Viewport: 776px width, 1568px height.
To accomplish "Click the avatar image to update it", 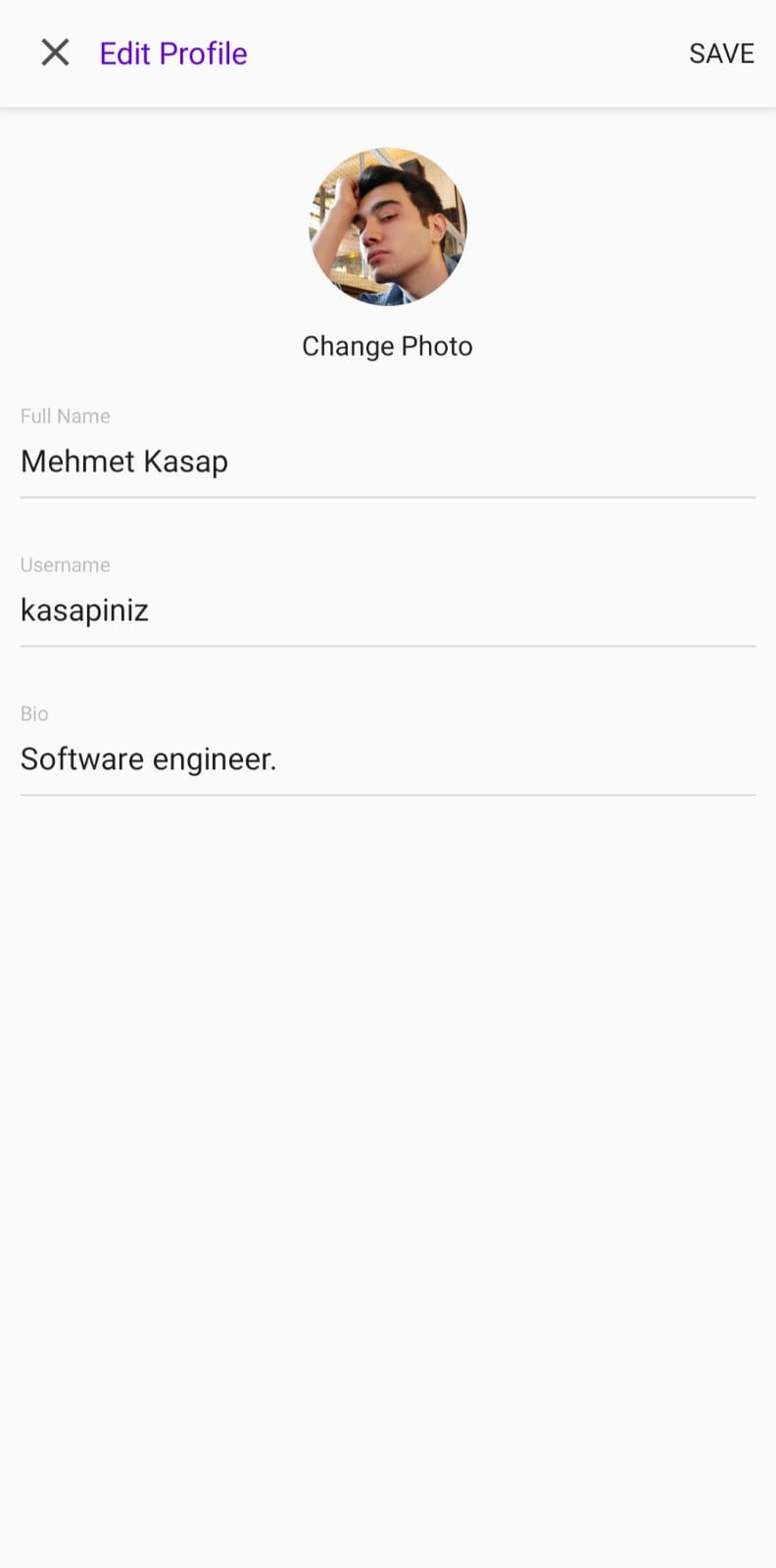I will click(388, 226).
